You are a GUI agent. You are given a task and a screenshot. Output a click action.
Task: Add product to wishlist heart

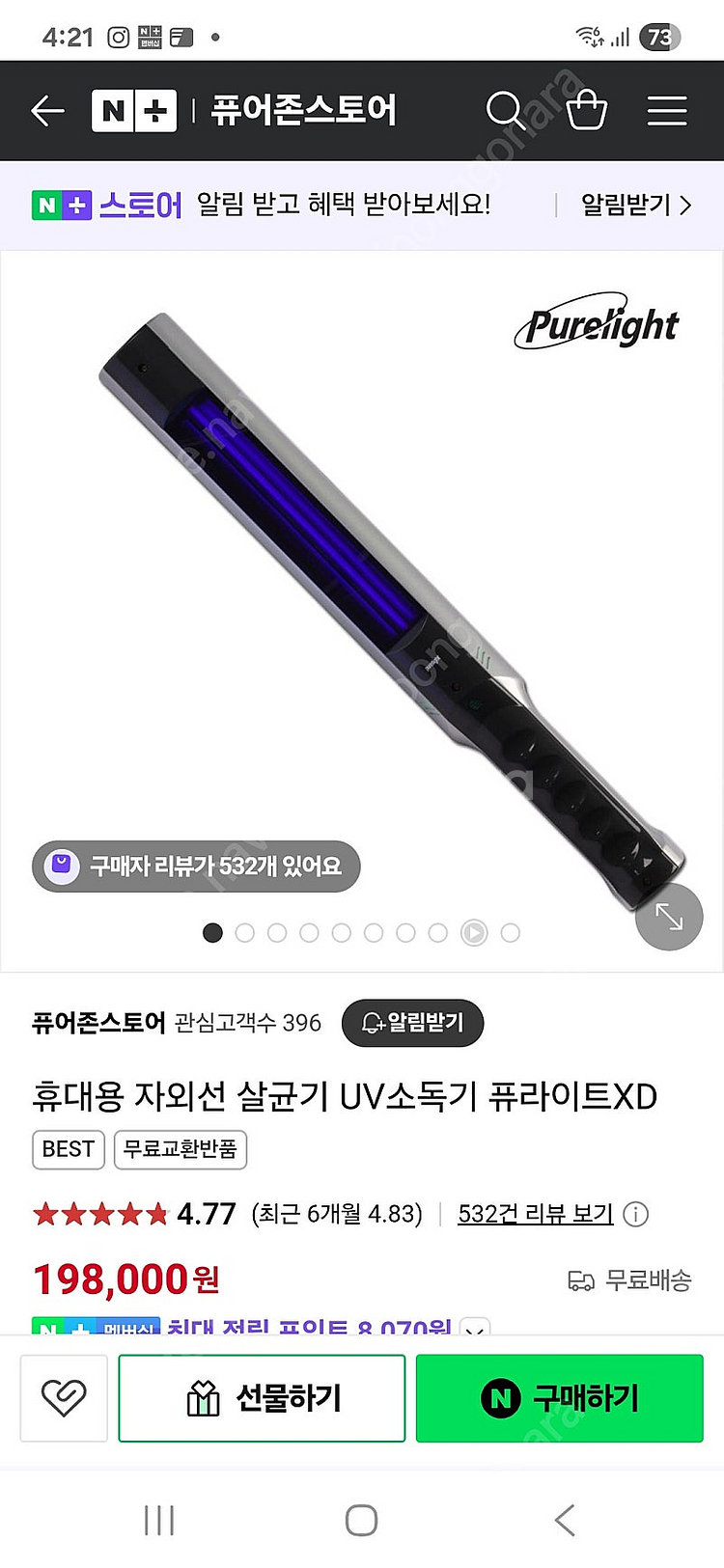click(64, 1397)
